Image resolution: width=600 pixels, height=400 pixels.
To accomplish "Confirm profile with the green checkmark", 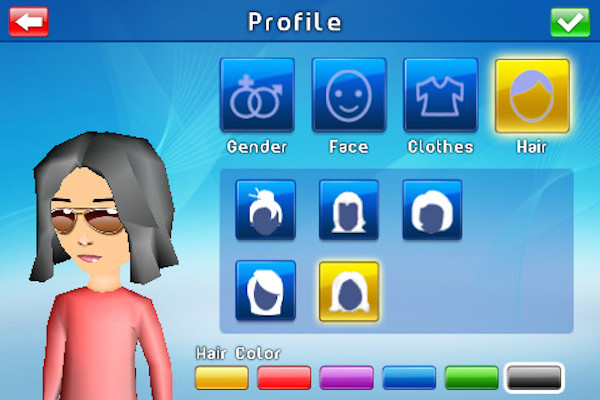I will click(570, 21).
